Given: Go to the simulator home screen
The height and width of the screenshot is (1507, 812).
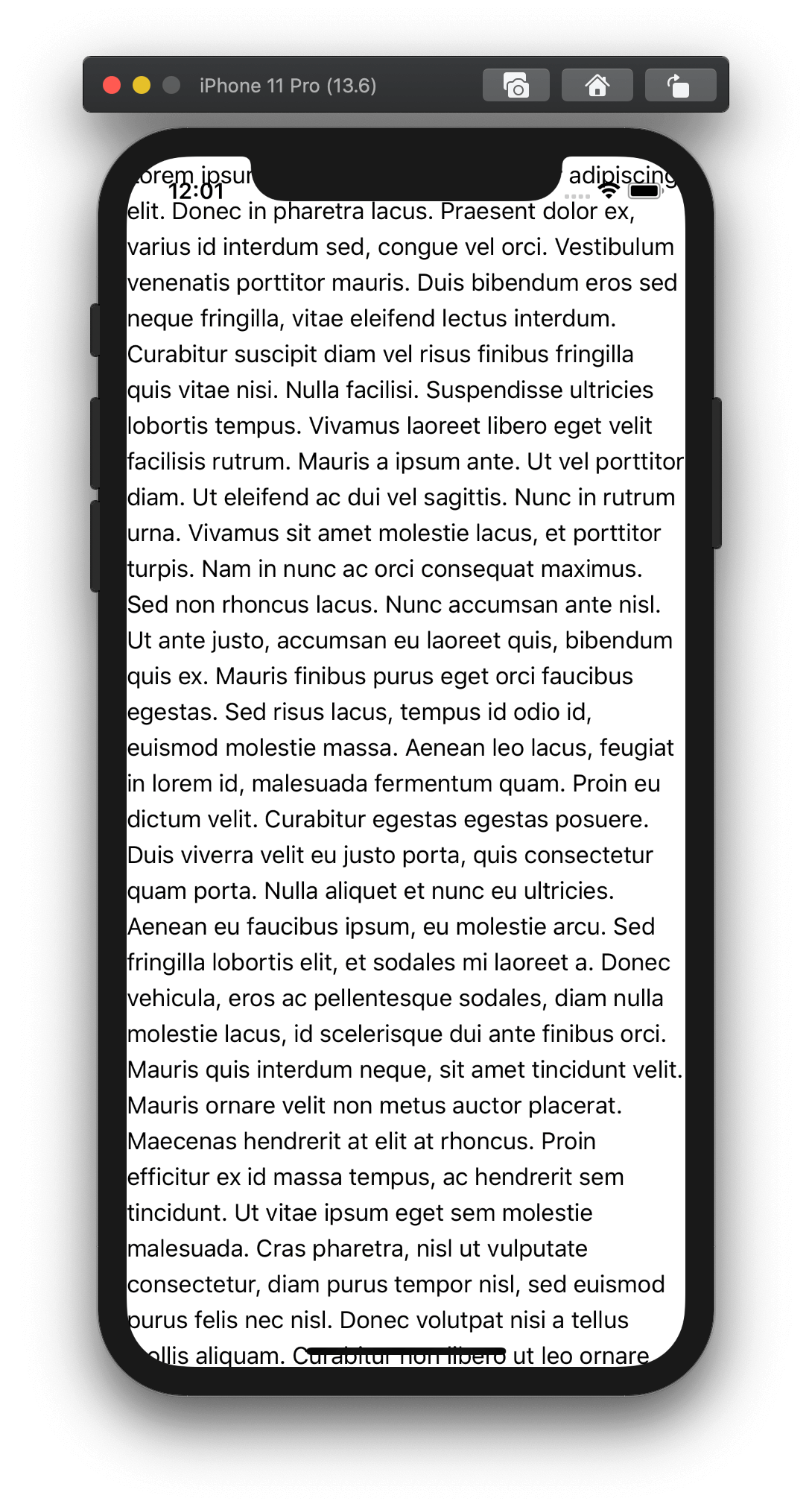Looking at the screenshot, I should pyautogui.click(x=597, y=85).
